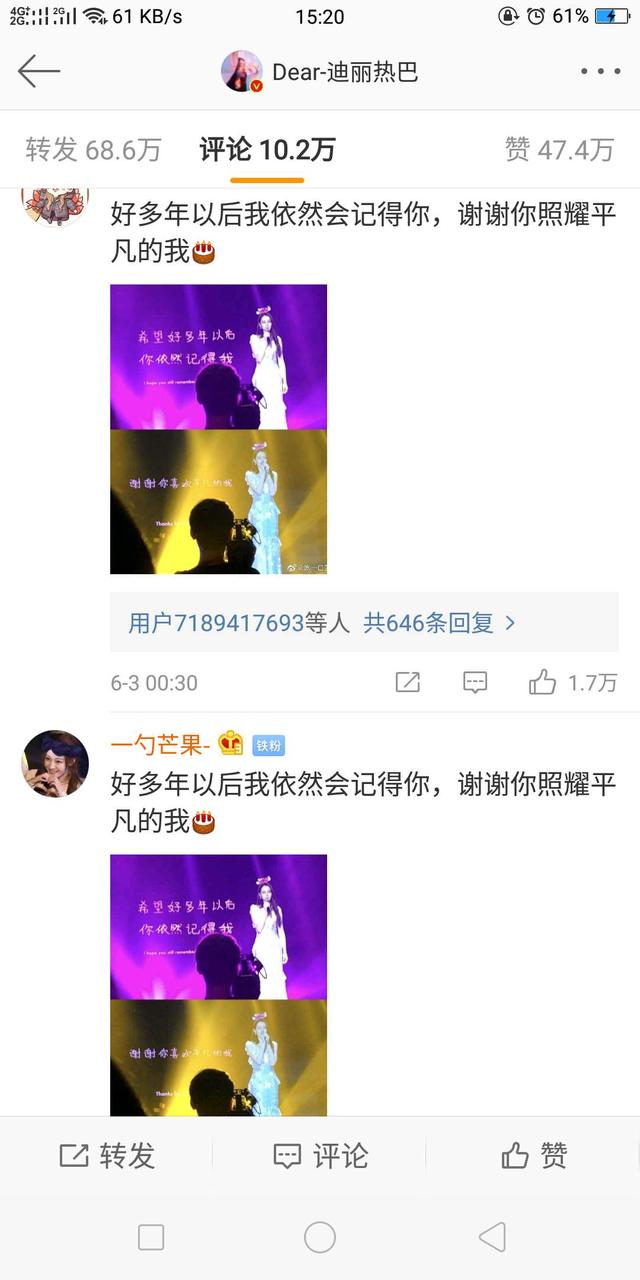This screenshot has height=1280, width=640.
Task: Switch to the 转发 68.6万 tab
Action: coord(93,150)
